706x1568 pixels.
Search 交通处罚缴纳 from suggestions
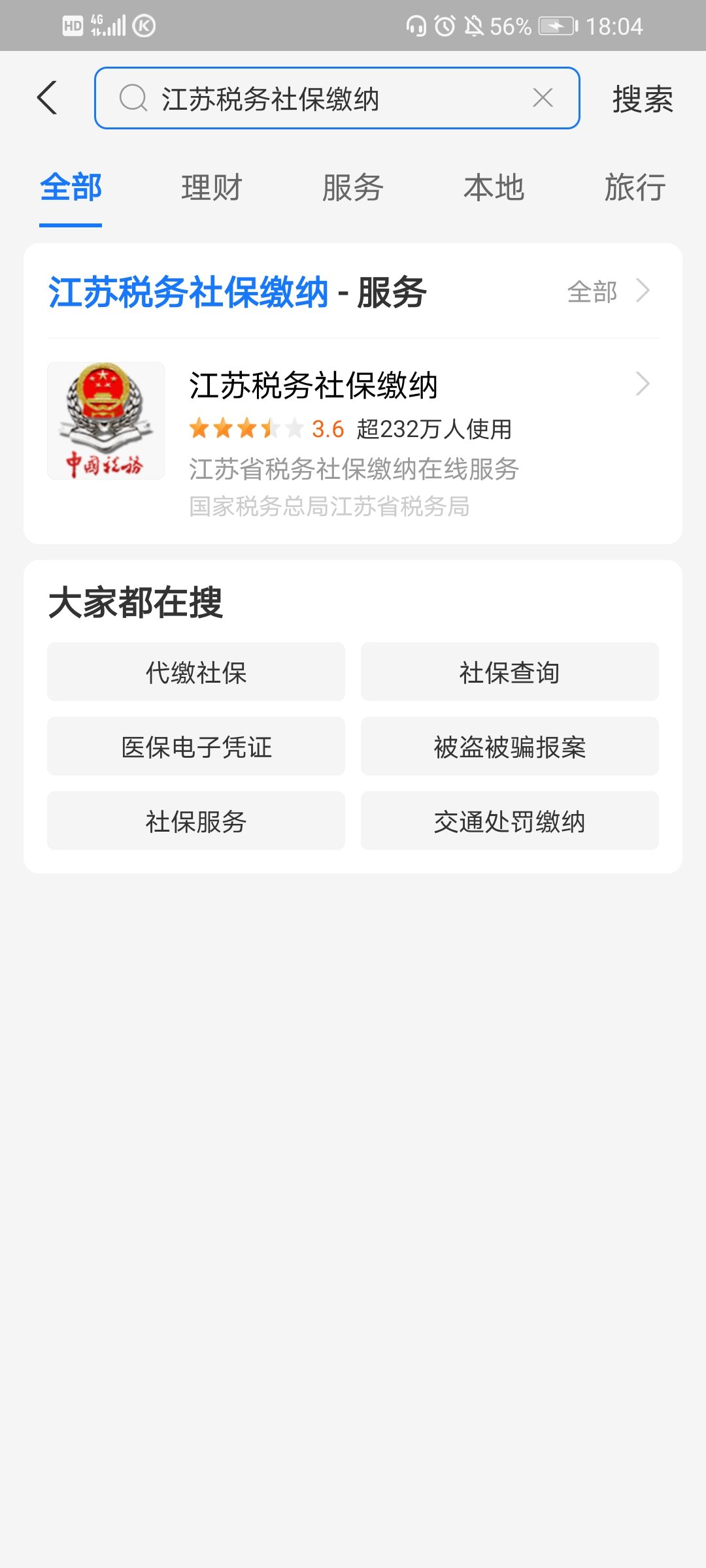510,821
